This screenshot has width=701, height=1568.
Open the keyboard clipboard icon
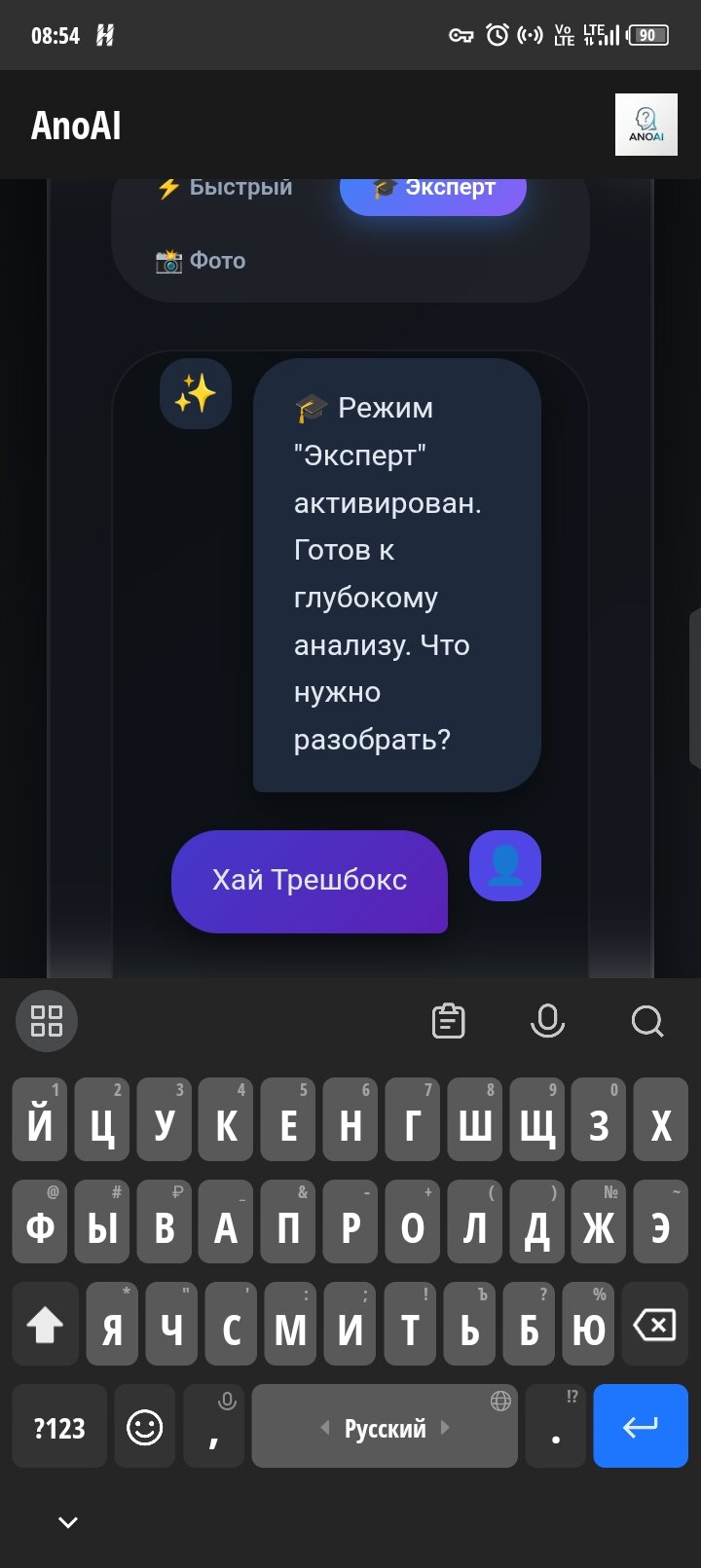pyautogui.click(x=448, y=1021)
